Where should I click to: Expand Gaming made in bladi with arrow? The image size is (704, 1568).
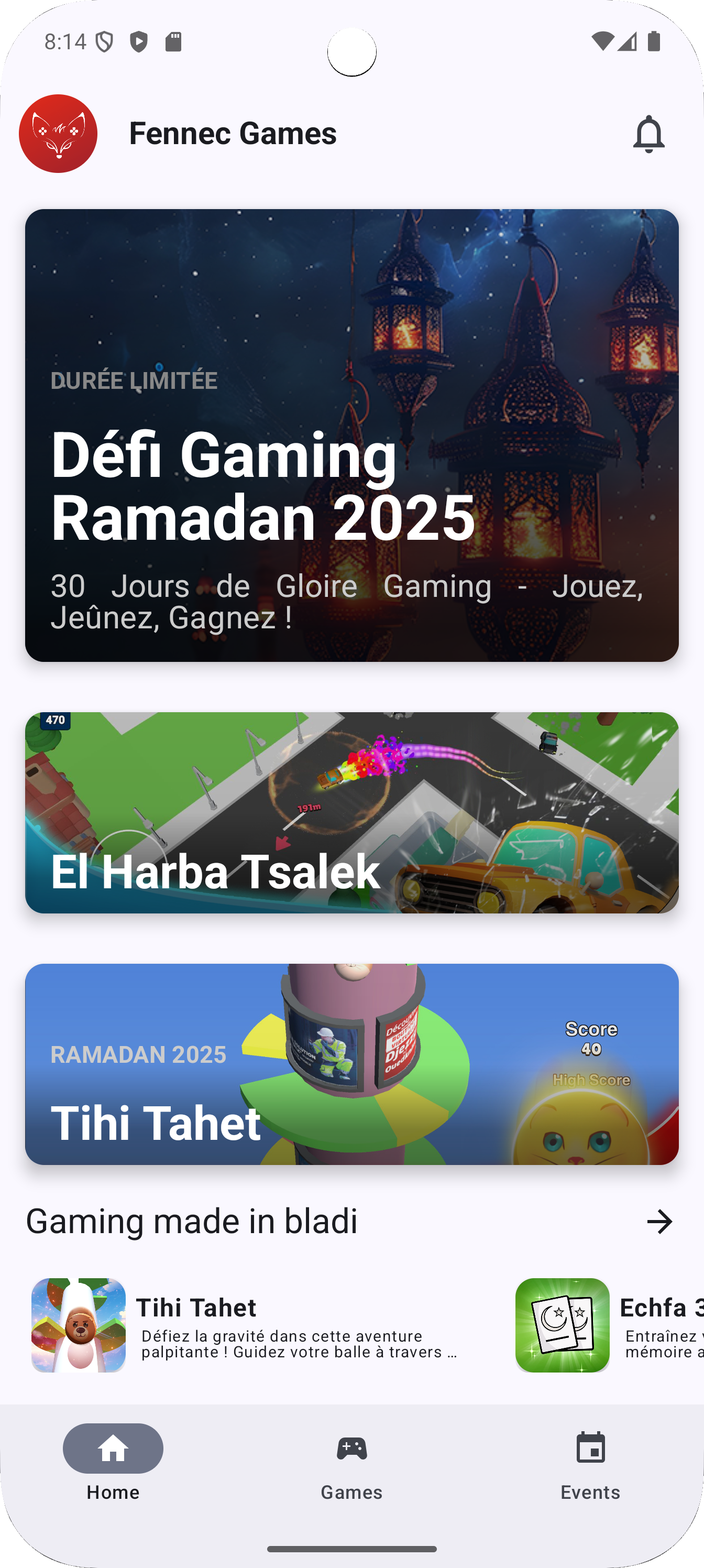pos(659,1222)
